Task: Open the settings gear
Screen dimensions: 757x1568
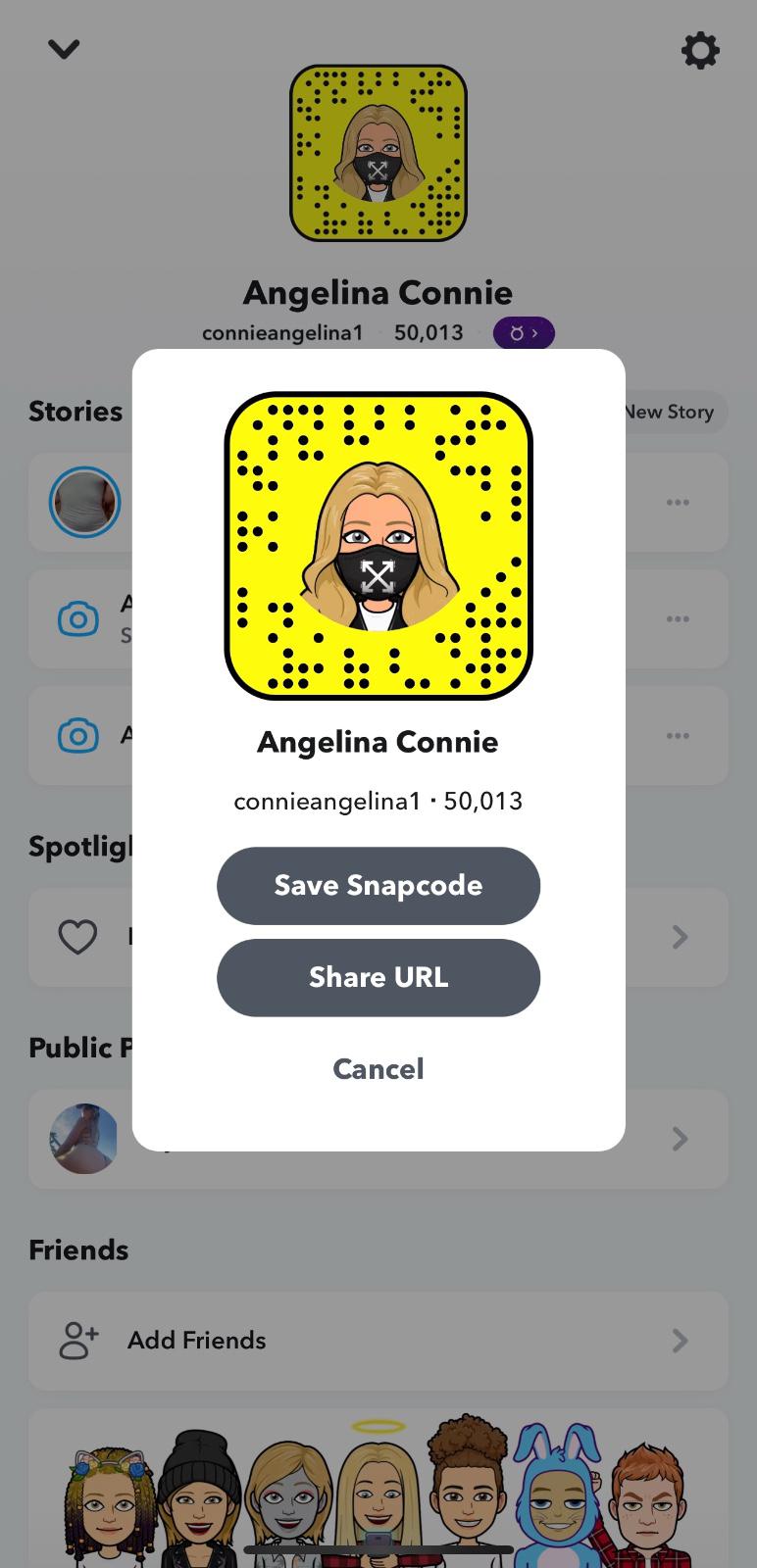Action: click(699, 50)
